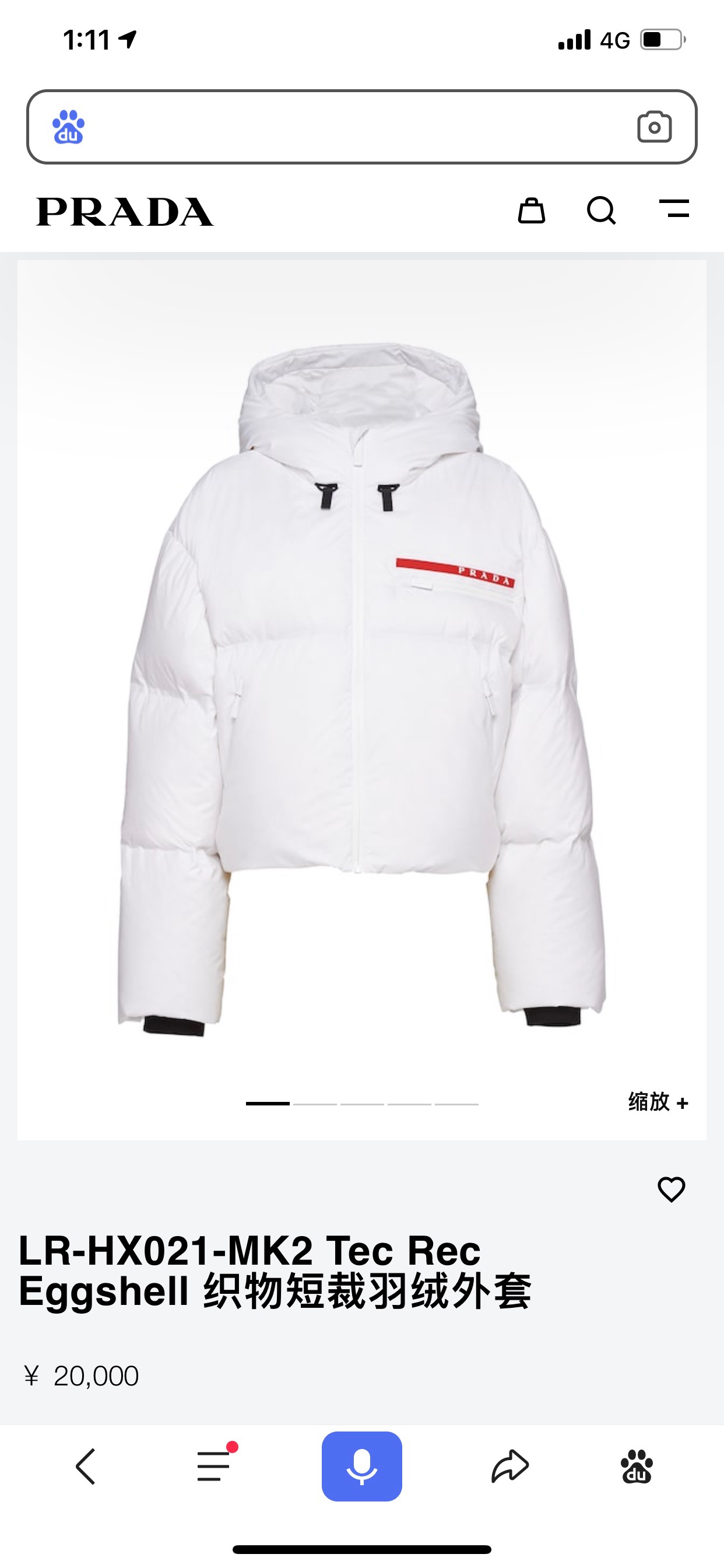Screen dimensions: 724x1568
Task: Open camera image search in address bar
Action: point(654,127)
